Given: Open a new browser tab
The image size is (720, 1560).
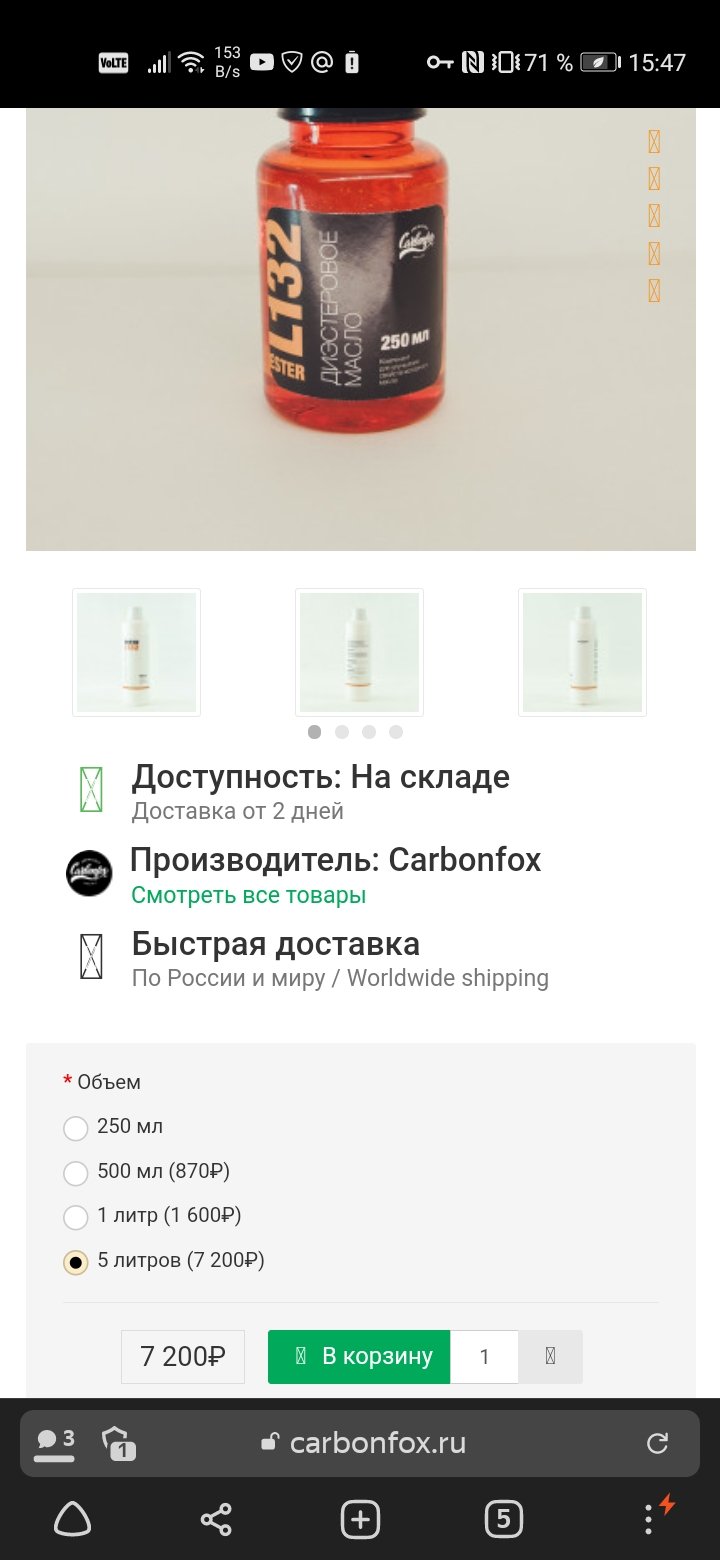Looking at the screenshot, I should coord(360,1520).
